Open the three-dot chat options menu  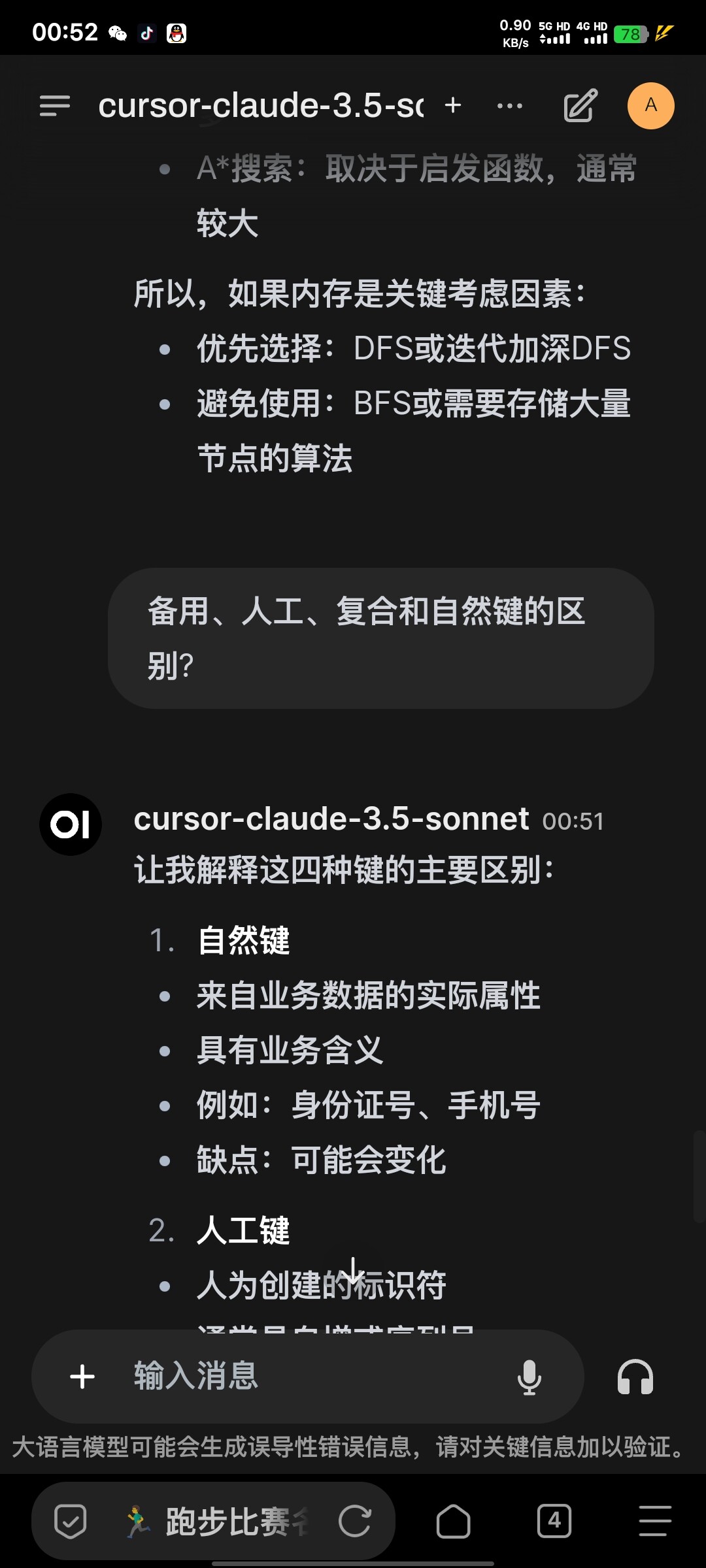510,106
